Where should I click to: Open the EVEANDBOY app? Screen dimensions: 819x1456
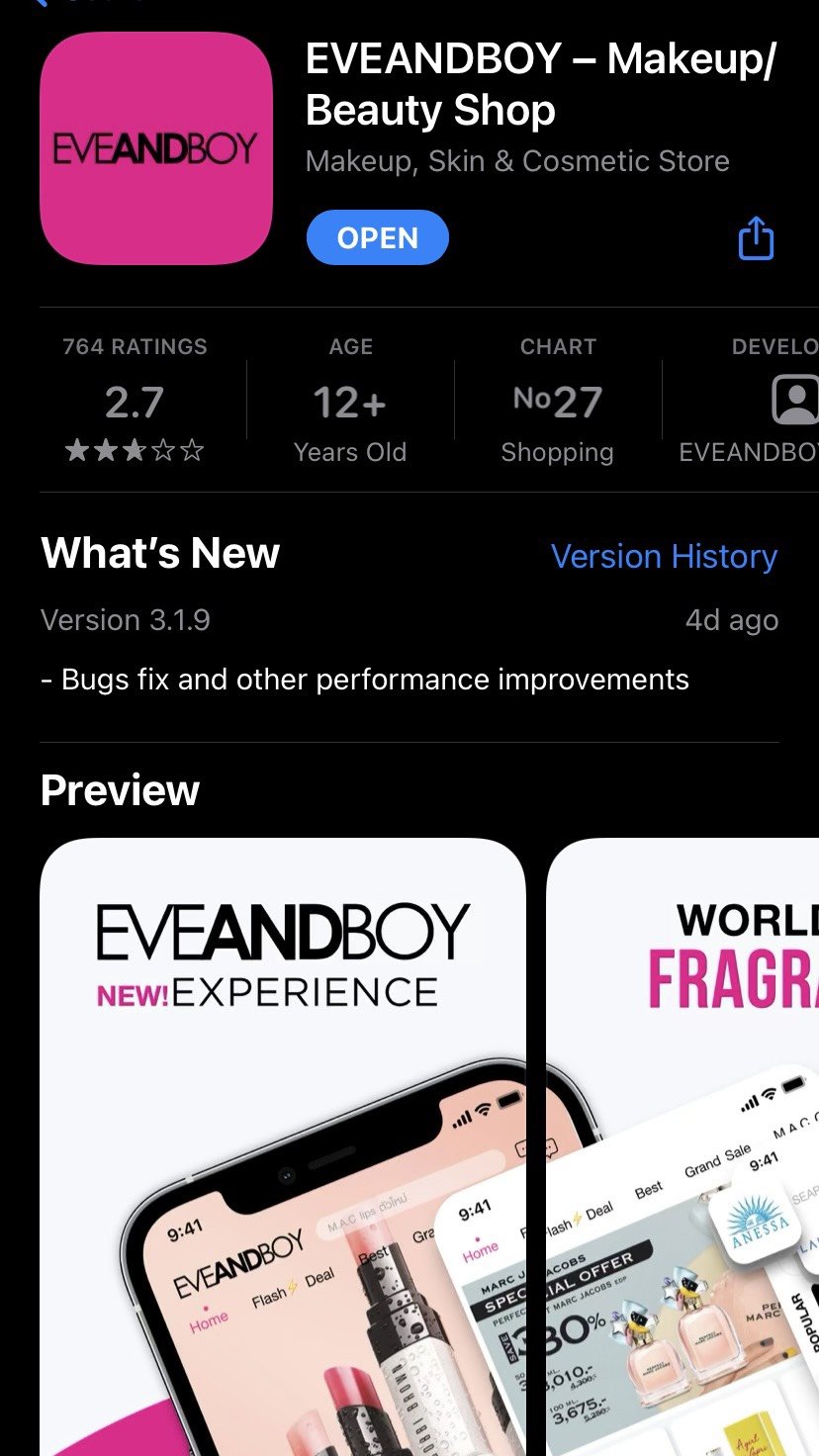[x=377, y=238]
